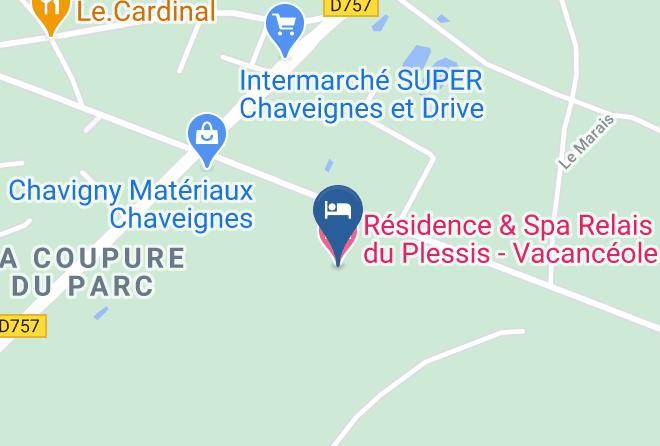Open the Intermarché SUPER Chaveignes shopping cart pin
Viewport: 660px width, 446px height.
click(x=285, y=27)
